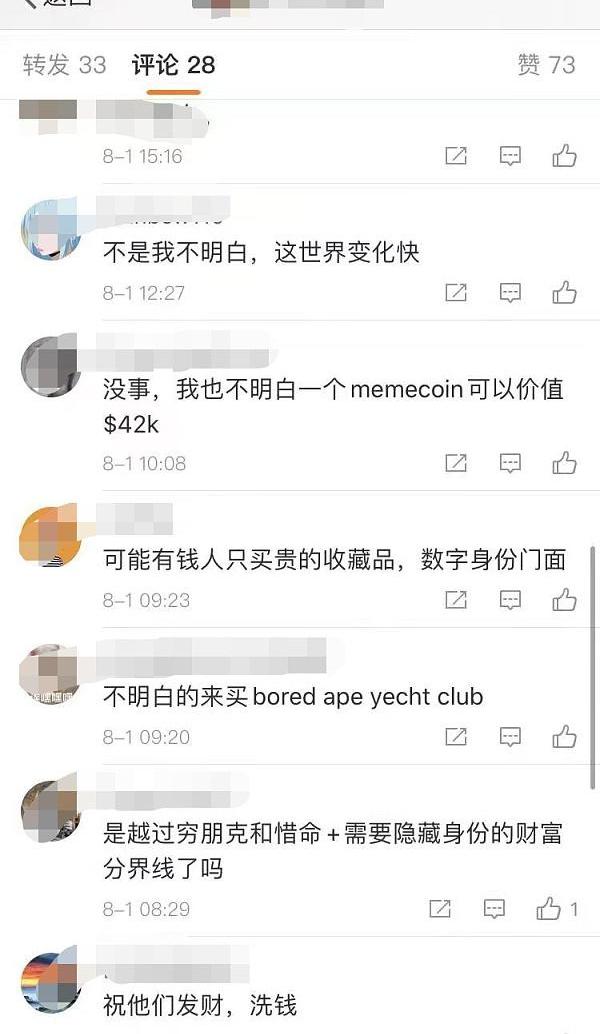Reply to the comment 不是我不明白，这世界变化快
The width and height of the screenshot is (600, 1034).
510,293
